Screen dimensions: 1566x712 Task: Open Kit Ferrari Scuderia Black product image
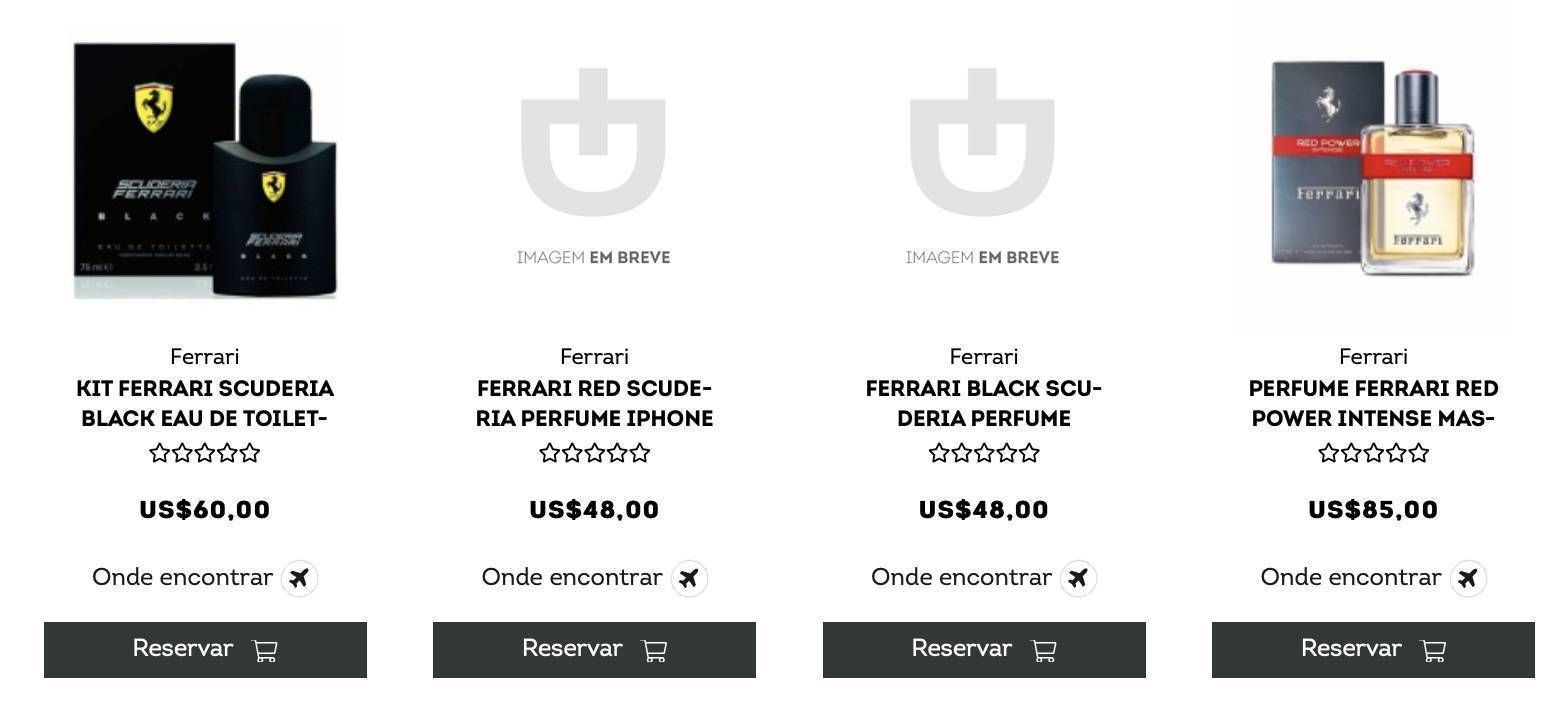205,170
